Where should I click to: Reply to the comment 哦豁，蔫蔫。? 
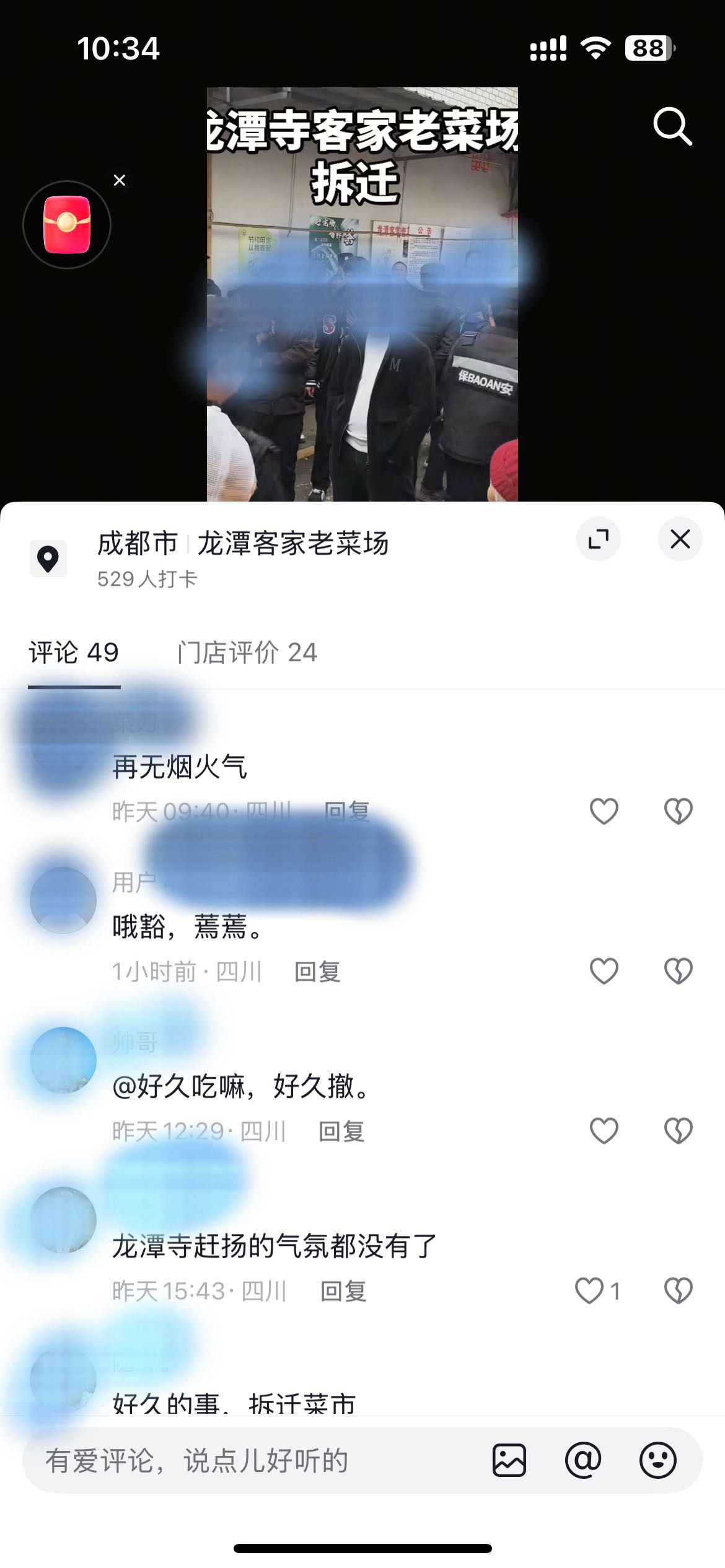pyautogui.click(x=317, y=972)
